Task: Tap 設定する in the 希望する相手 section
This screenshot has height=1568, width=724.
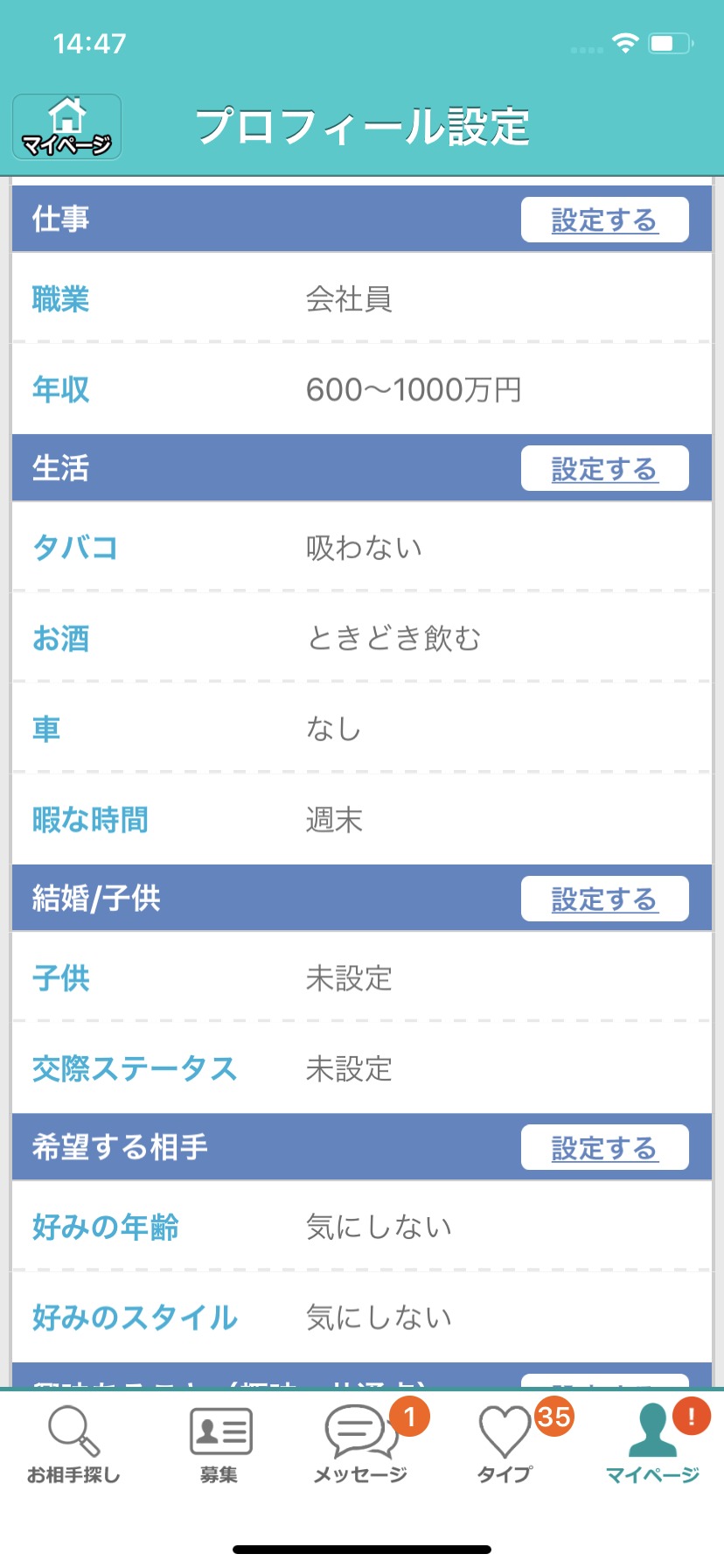Action: tap(604, 1147)
